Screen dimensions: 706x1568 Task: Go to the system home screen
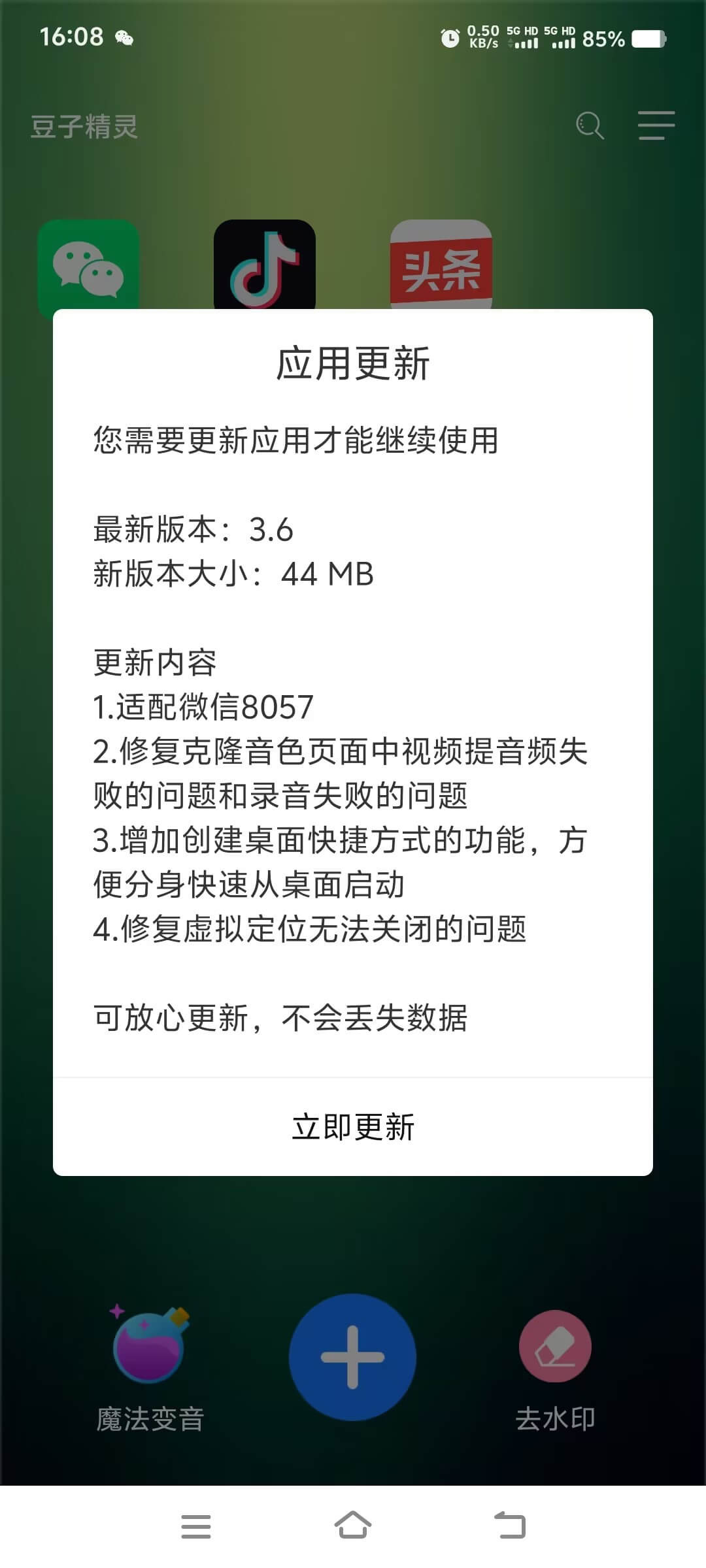pos(353,1527)
